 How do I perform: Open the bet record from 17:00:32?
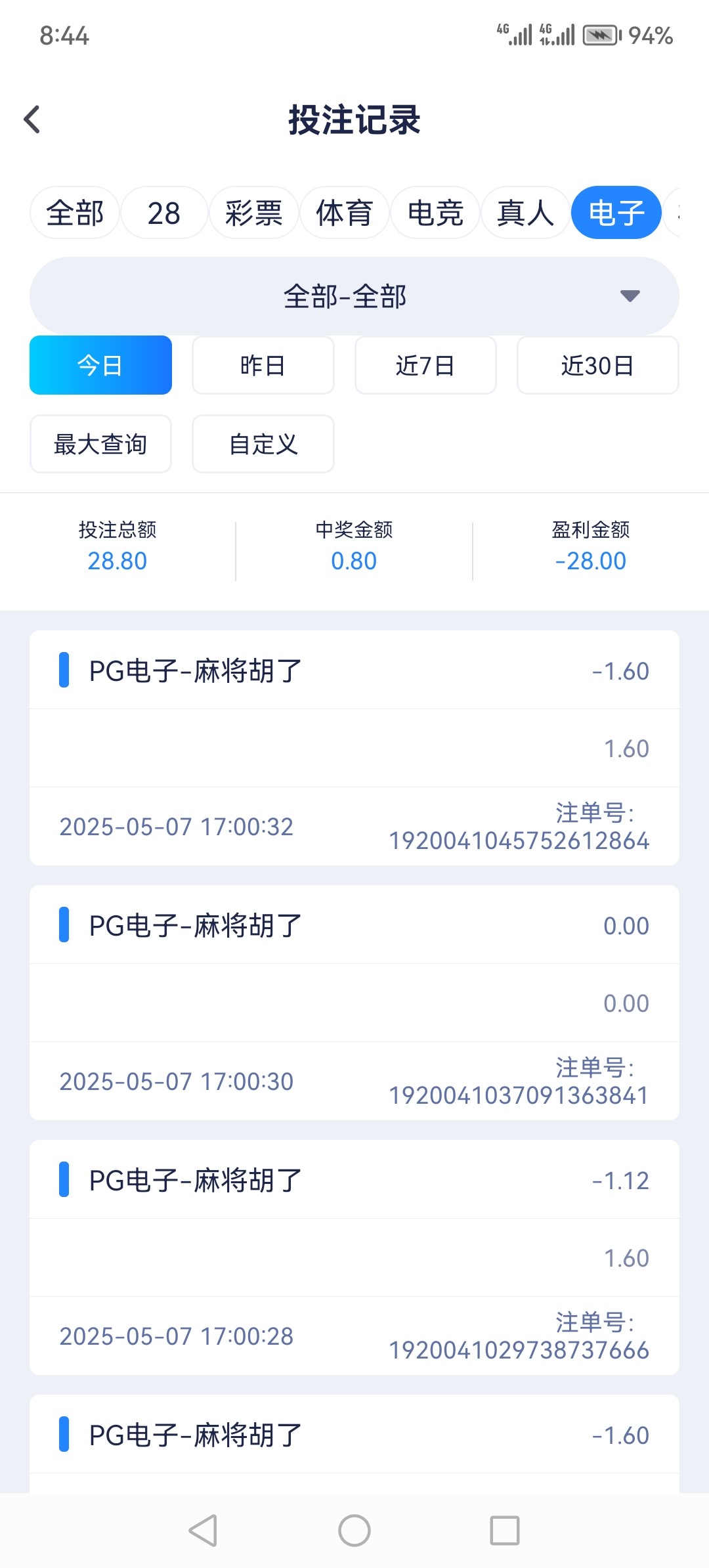point(354,748)
